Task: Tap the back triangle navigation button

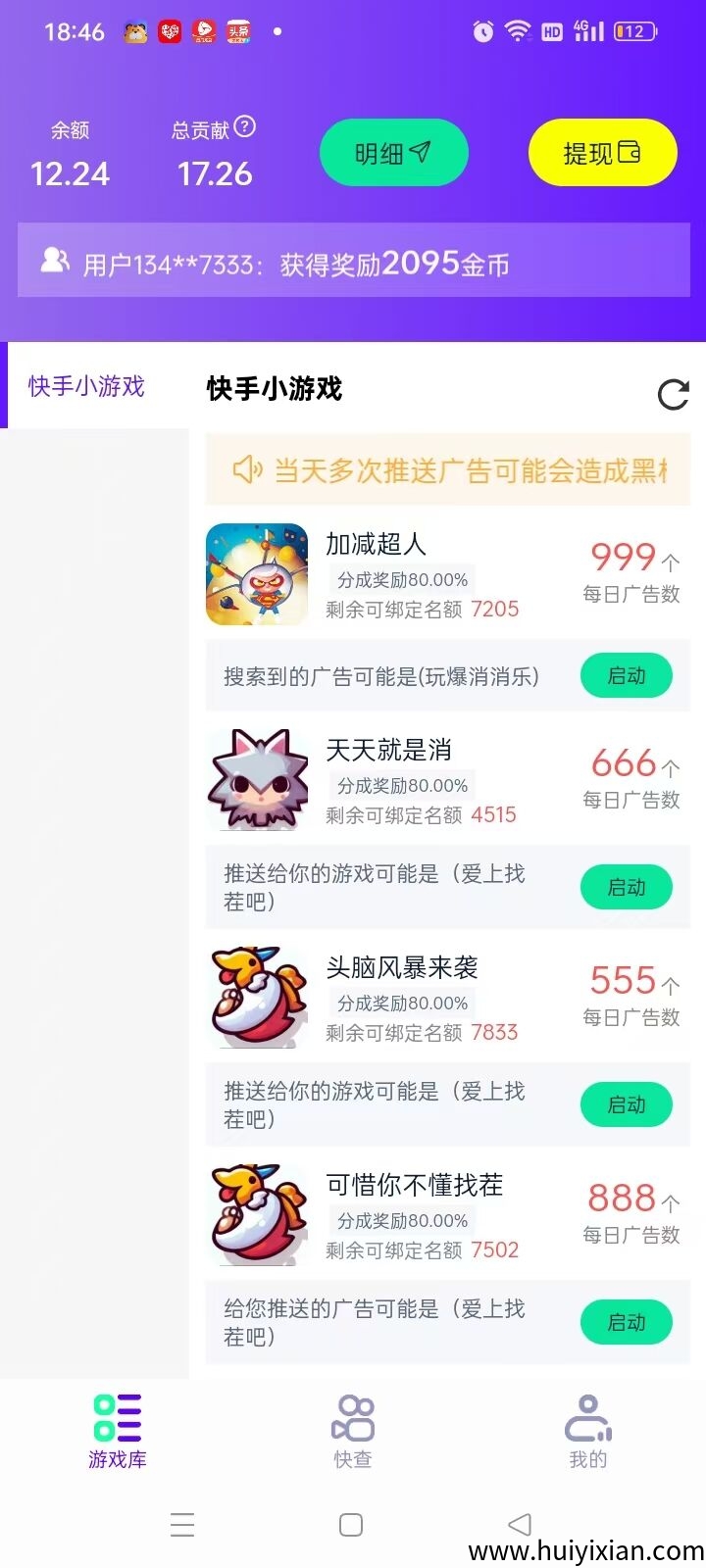Action: [519, 1524]
